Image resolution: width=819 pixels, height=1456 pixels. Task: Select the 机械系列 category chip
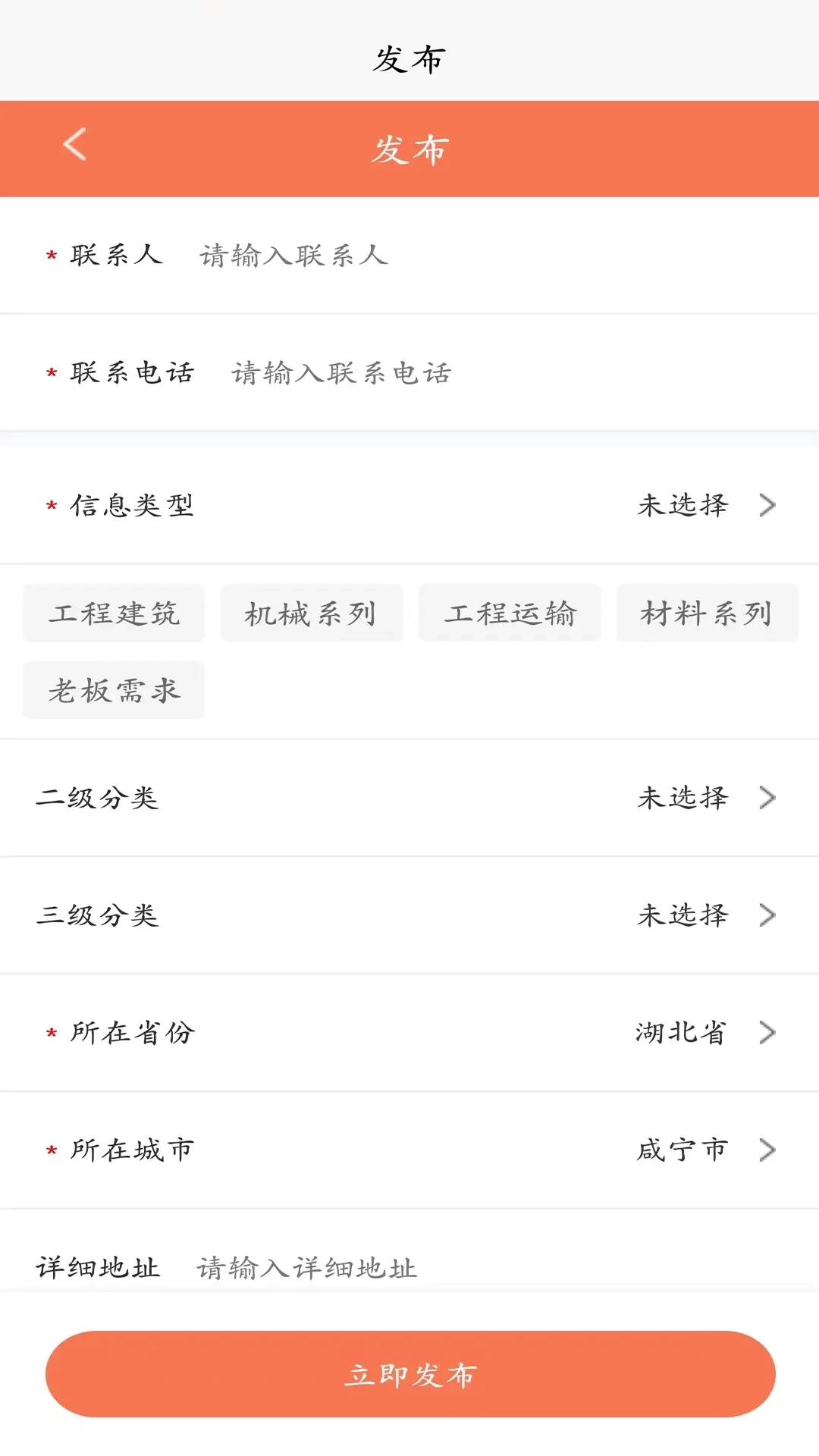312,613
